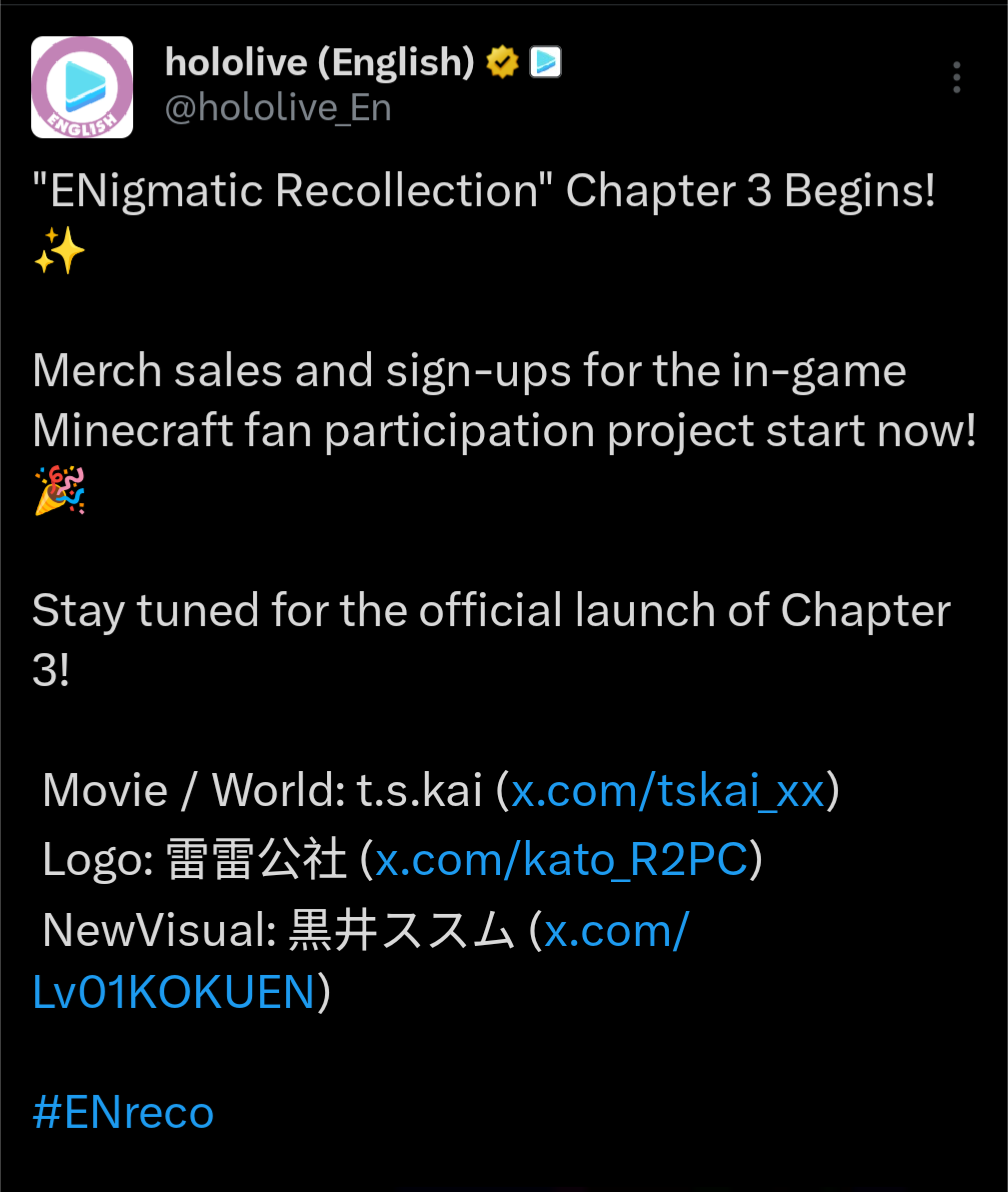This screenshot has height=1192, width=1008.
Task: Open the tweet's three-dot overflow menu
Action: click(x=956, y=78)
